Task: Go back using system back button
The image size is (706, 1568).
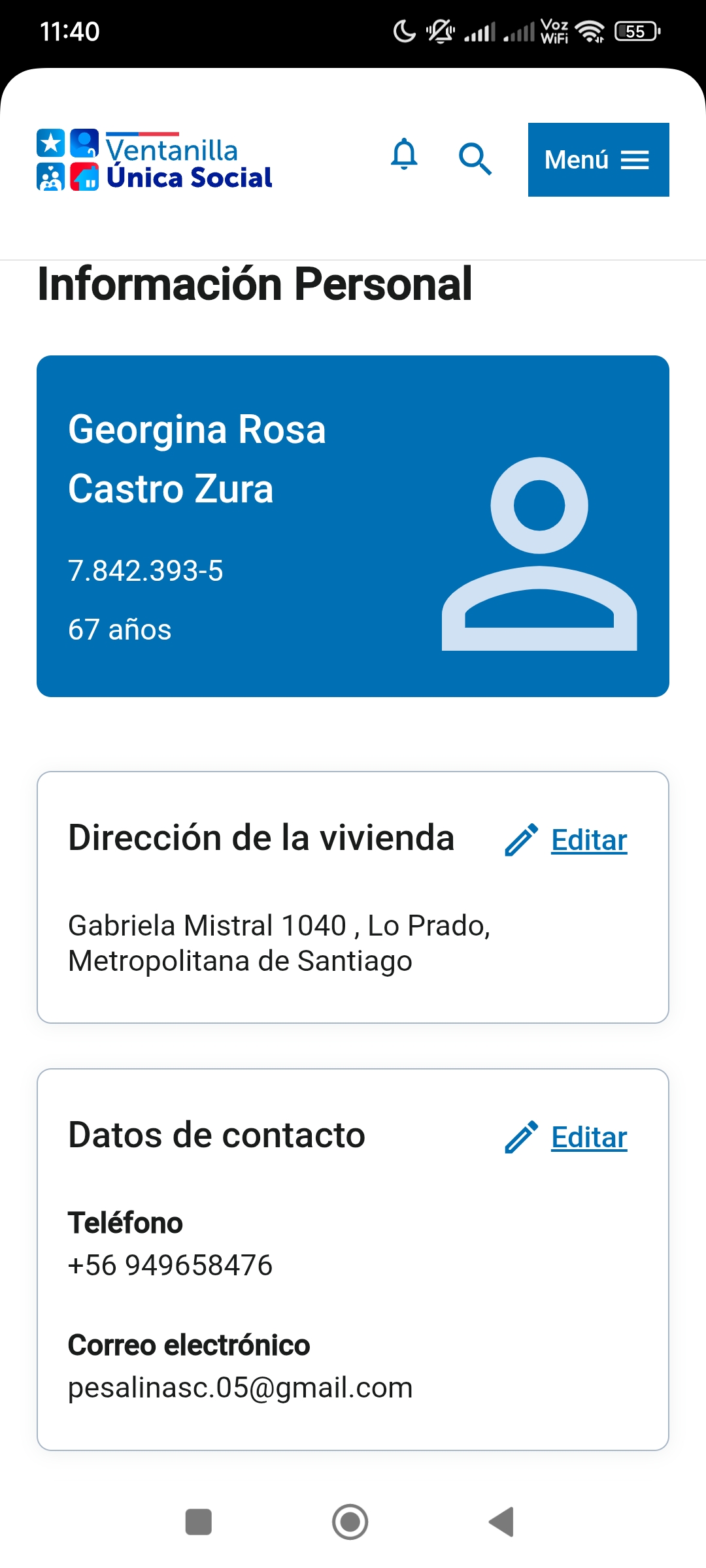Action: tap(502, 1522)
